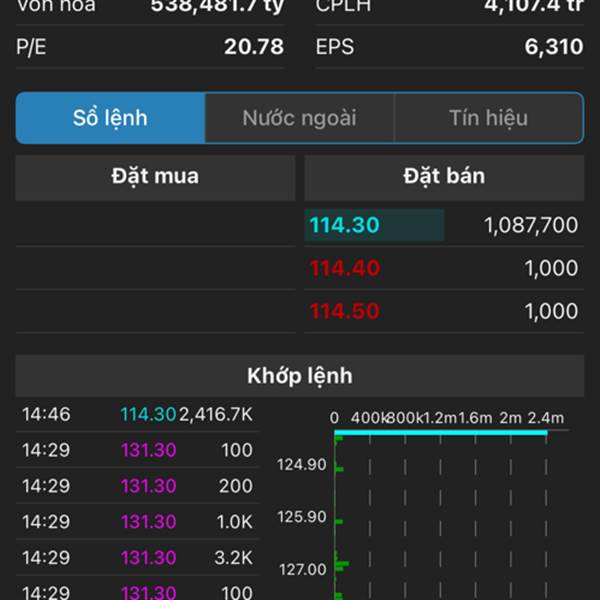Open the Nước ngoài tab
This screenshot has height=600, width=600.
pyautogui.click(x=299, y=118)
